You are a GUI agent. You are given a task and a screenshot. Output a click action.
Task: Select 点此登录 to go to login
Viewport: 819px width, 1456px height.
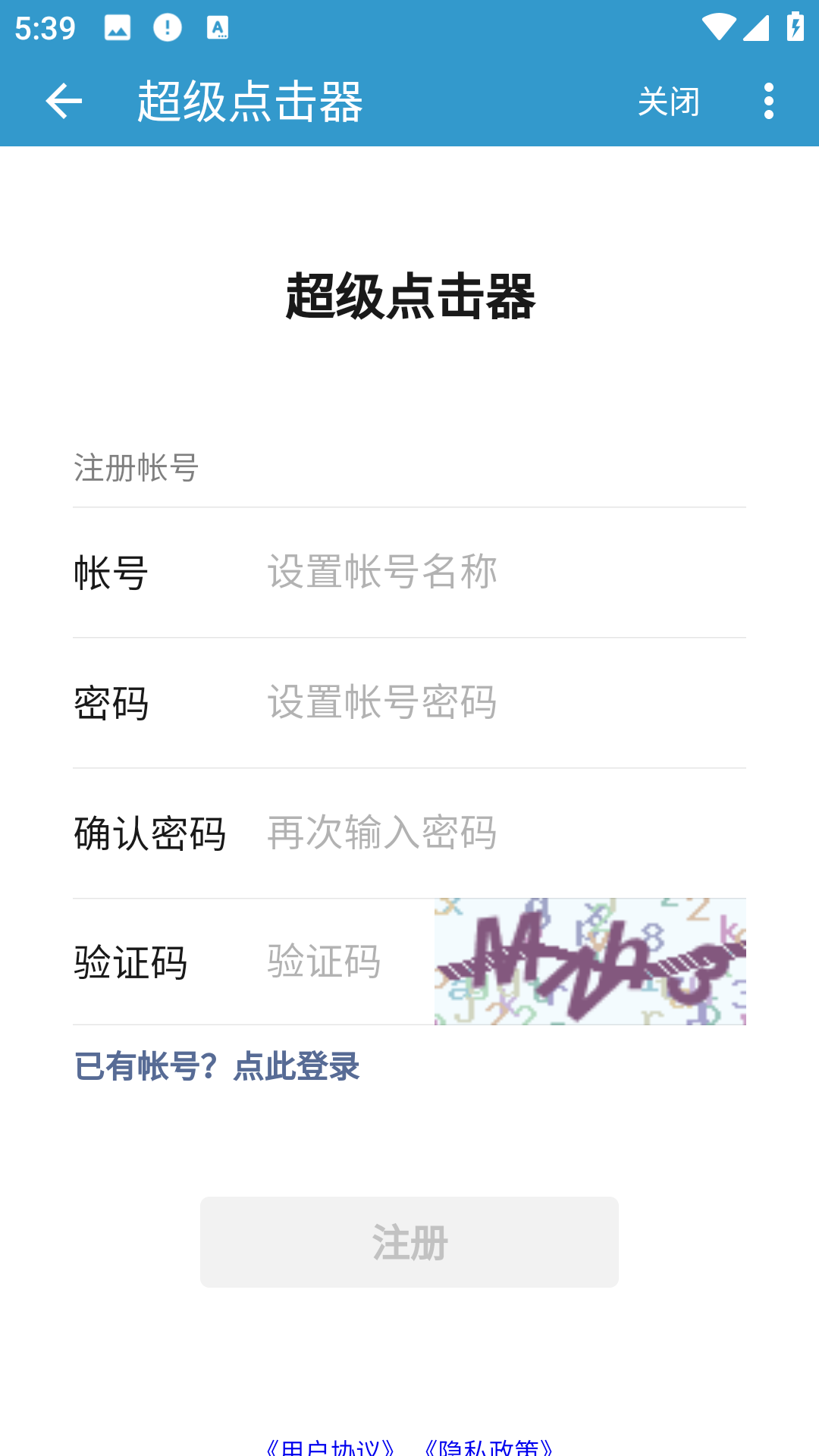coord(296,1065)
